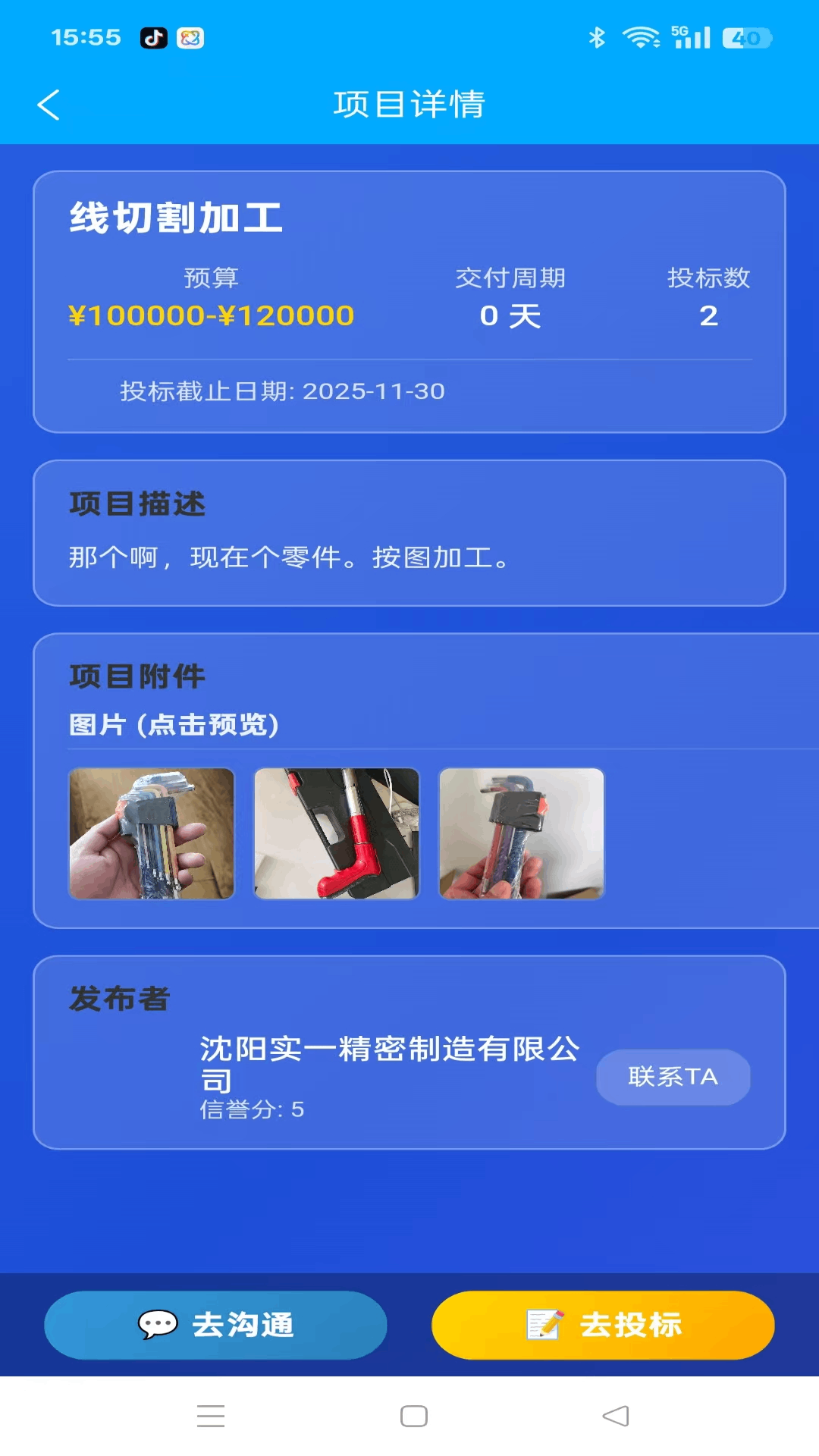
Task: Tap the back arrow to leave 项目详情
Action: [x=50, y=105]
